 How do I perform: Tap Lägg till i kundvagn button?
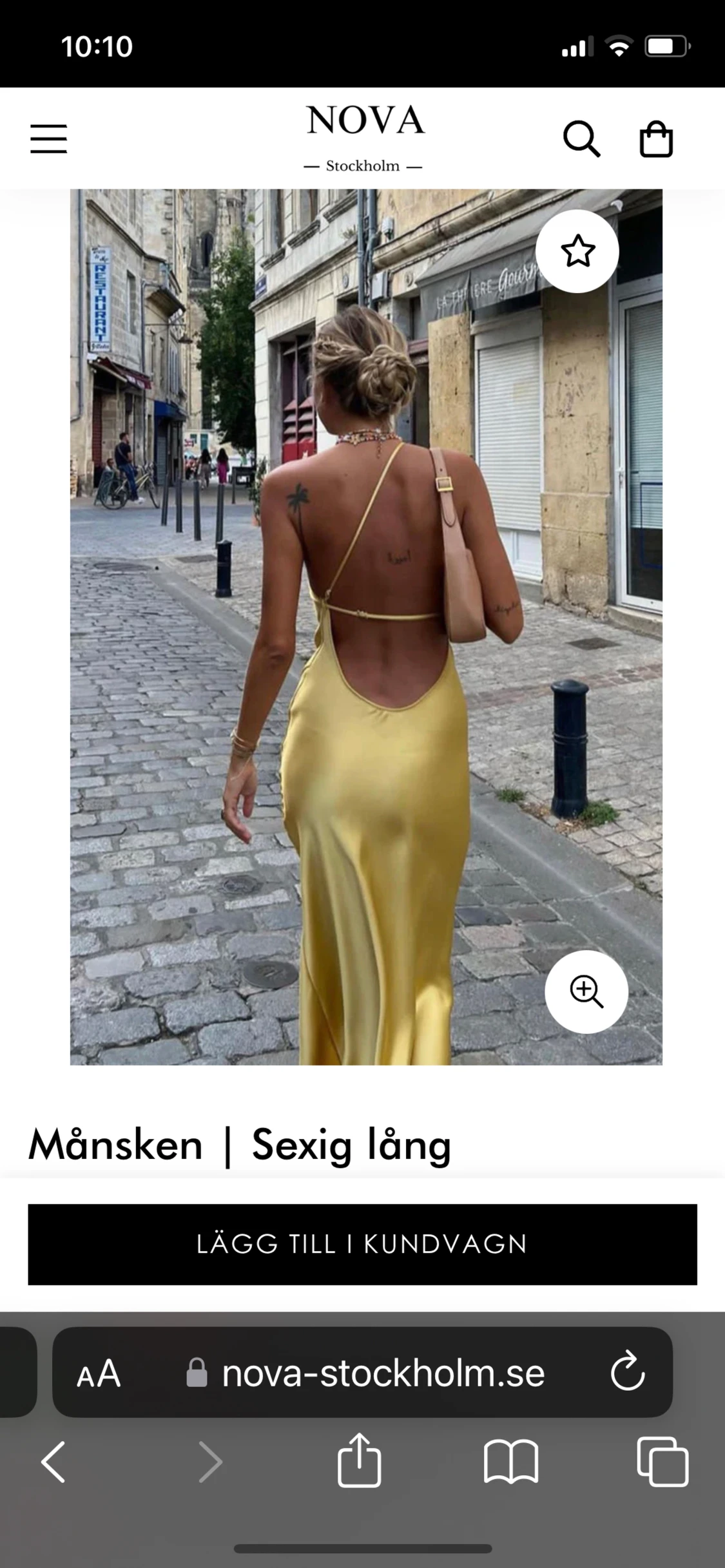pos(362,1244)
